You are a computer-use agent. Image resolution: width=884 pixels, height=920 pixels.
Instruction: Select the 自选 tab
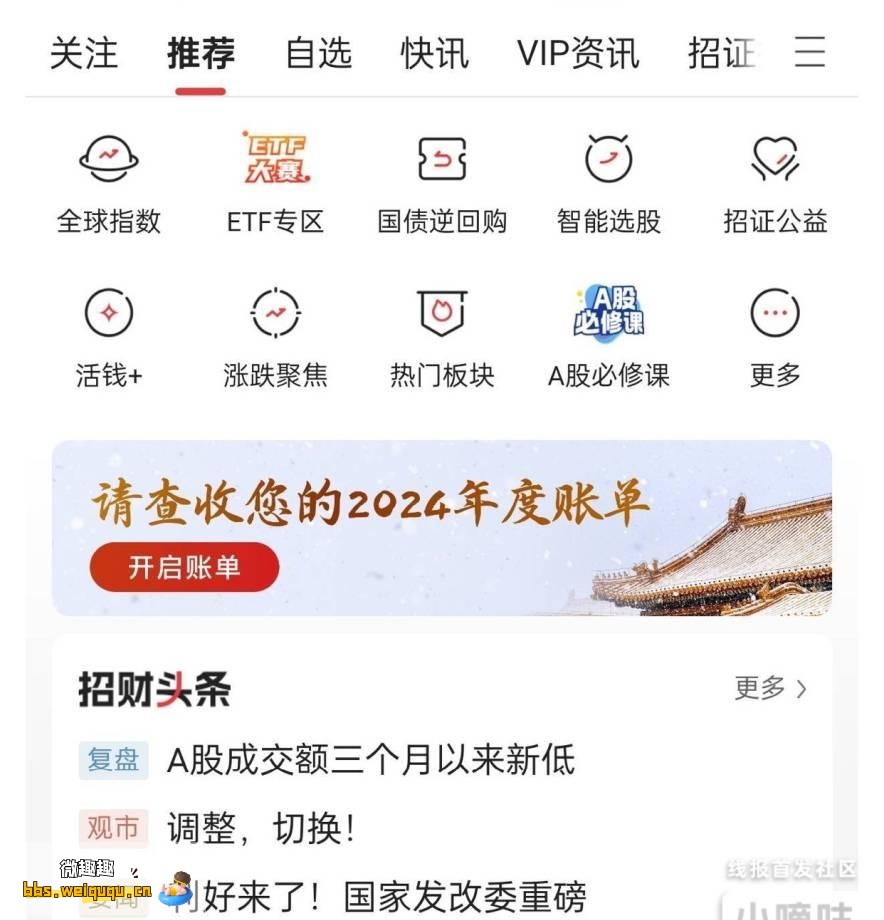(318, 54)
